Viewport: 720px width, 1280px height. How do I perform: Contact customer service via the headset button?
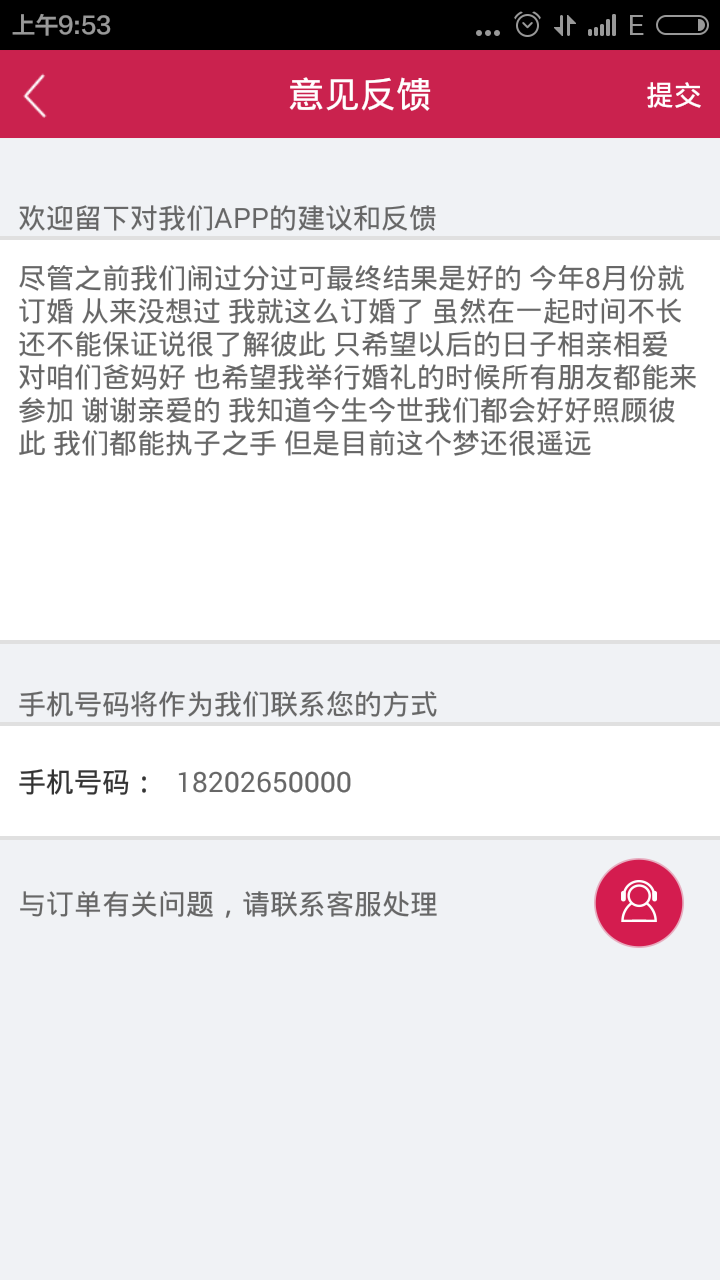click(x=639, y=903)
